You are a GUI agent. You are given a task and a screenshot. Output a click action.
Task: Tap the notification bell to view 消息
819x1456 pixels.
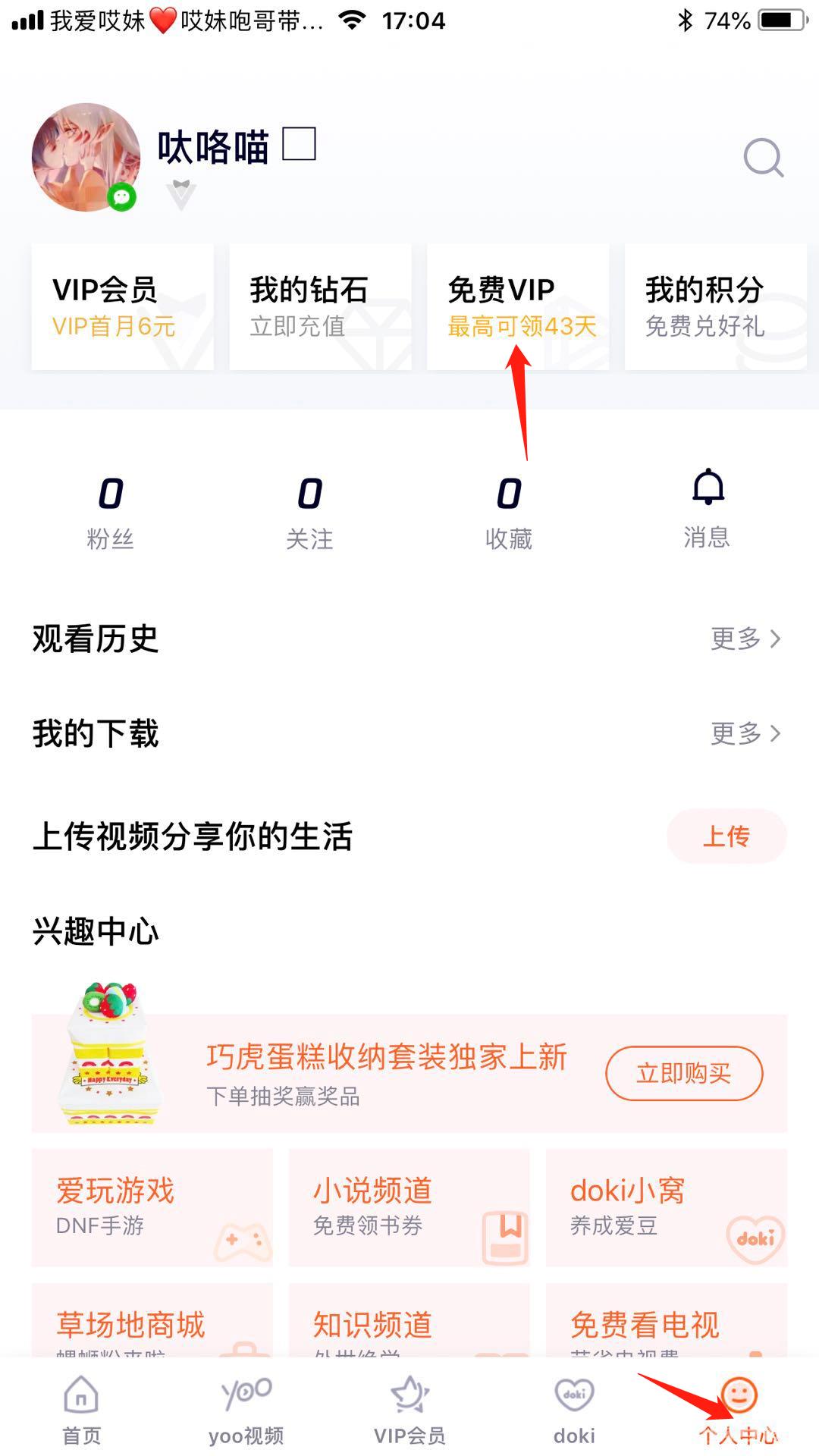[x=707, y=489]
